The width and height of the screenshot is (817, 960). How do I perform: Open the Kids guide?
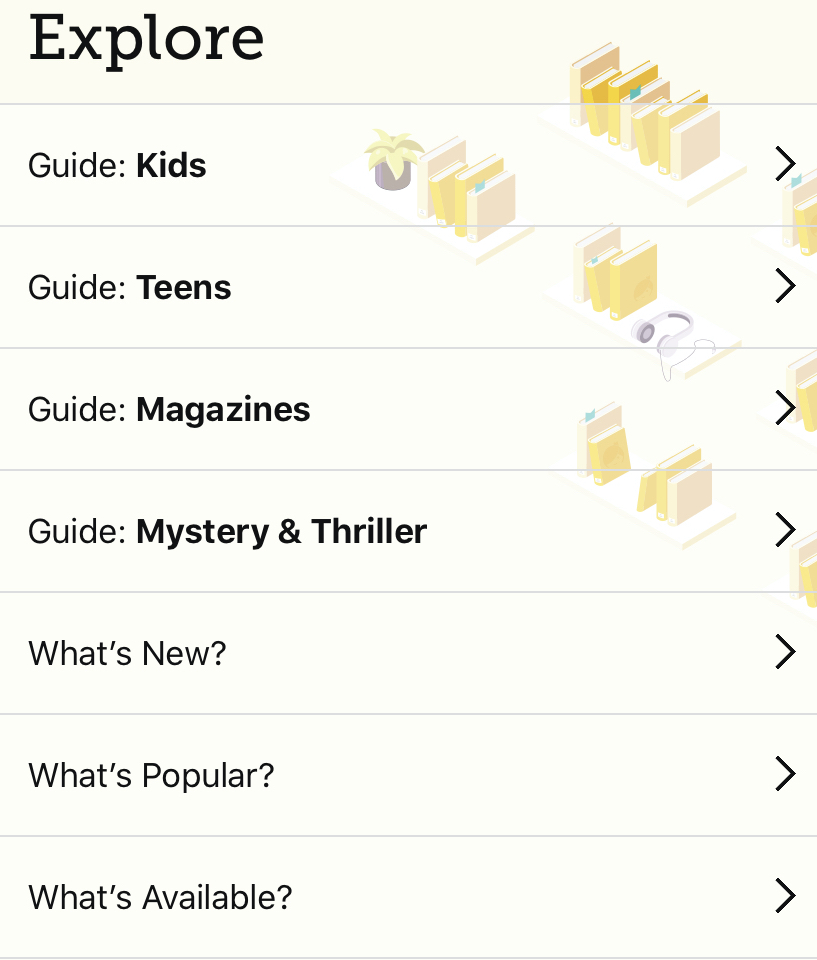[x=118, y=165]
